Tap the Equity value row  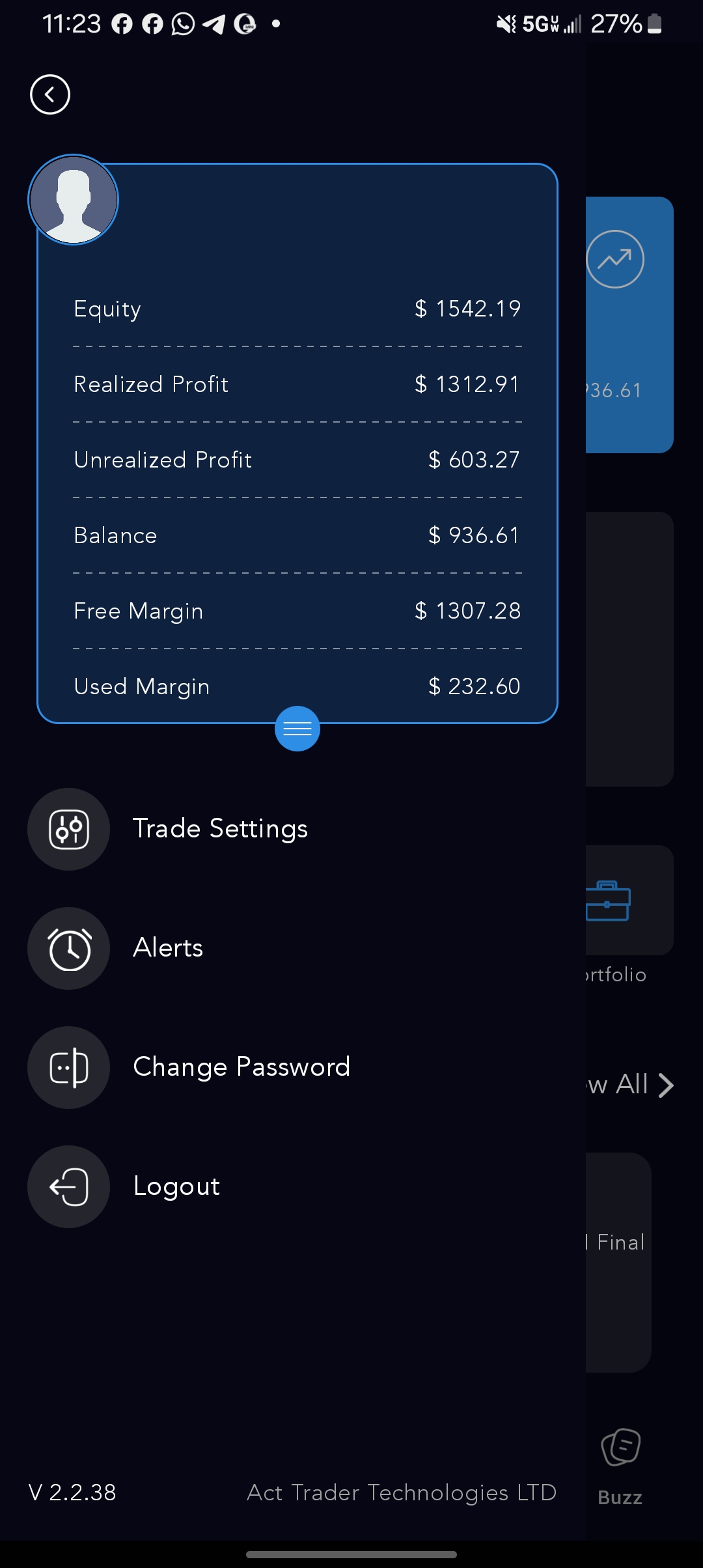(x=297, y=308)
